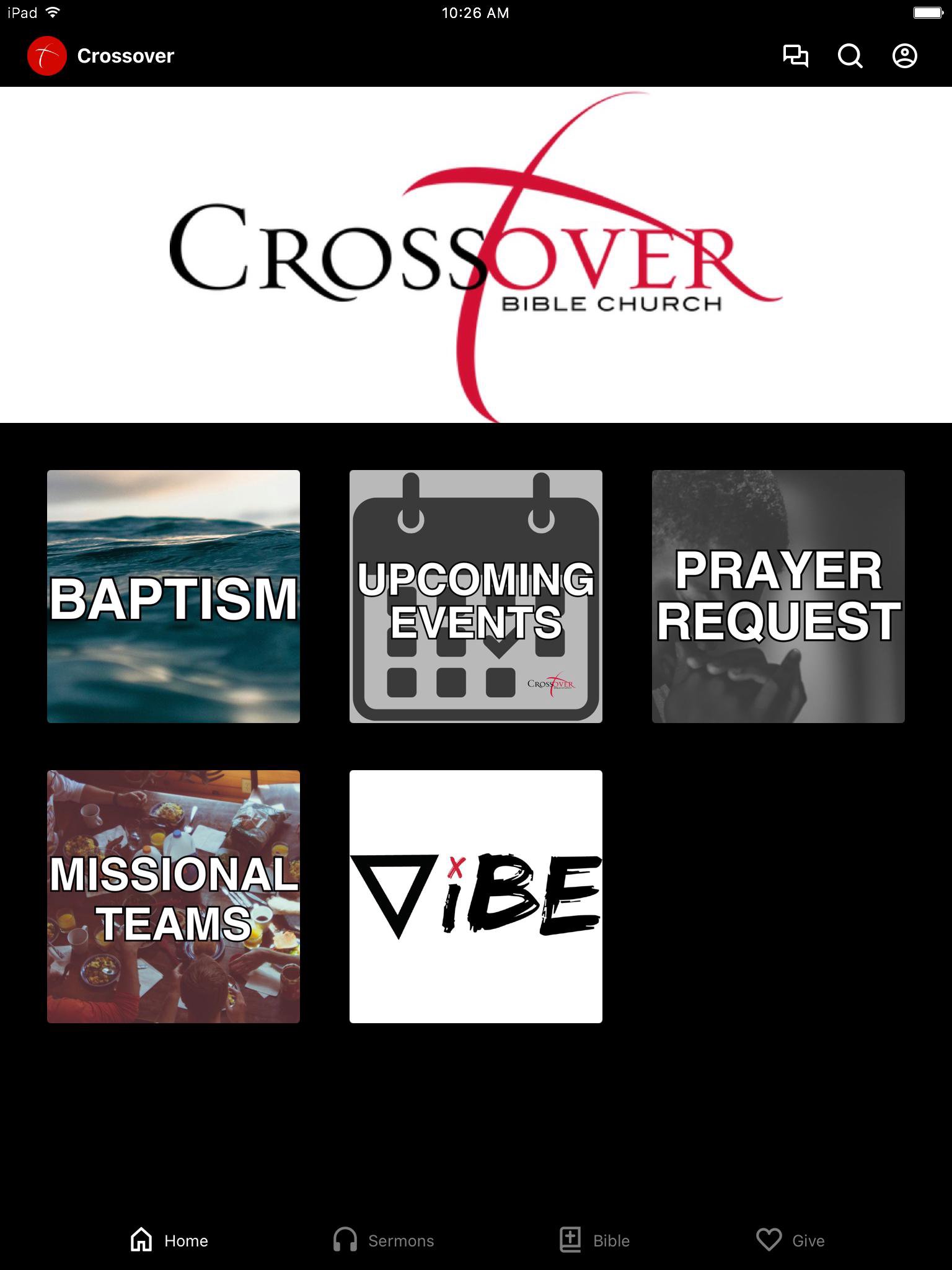952x1270 pixels.
Task: Select the Home tab
Action: click(x=169, y=1240)
